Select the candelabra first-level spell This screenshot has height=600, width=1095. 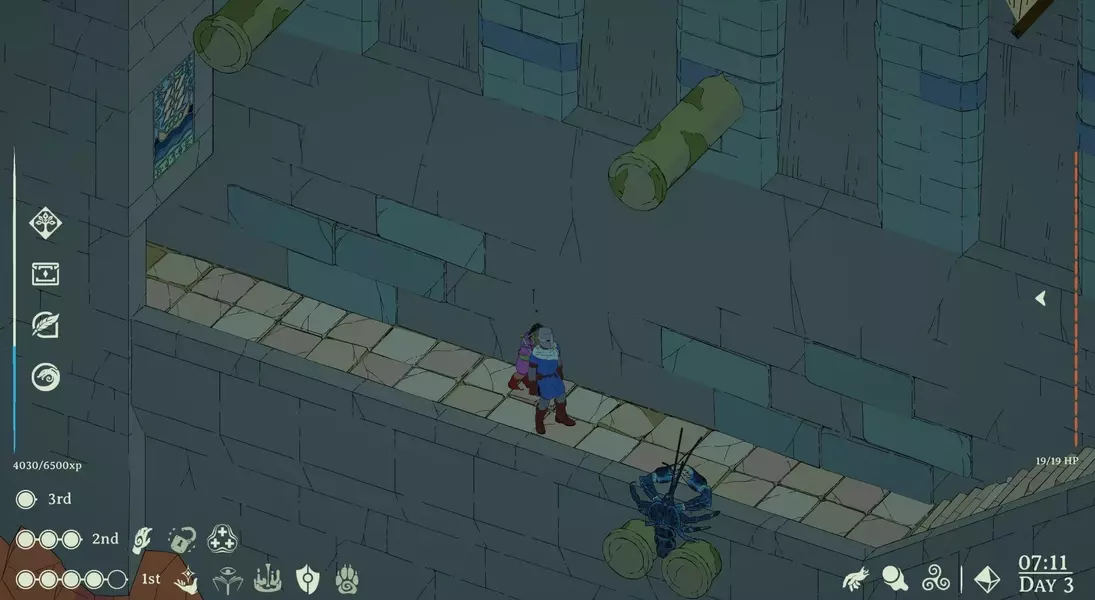point(267,579)
